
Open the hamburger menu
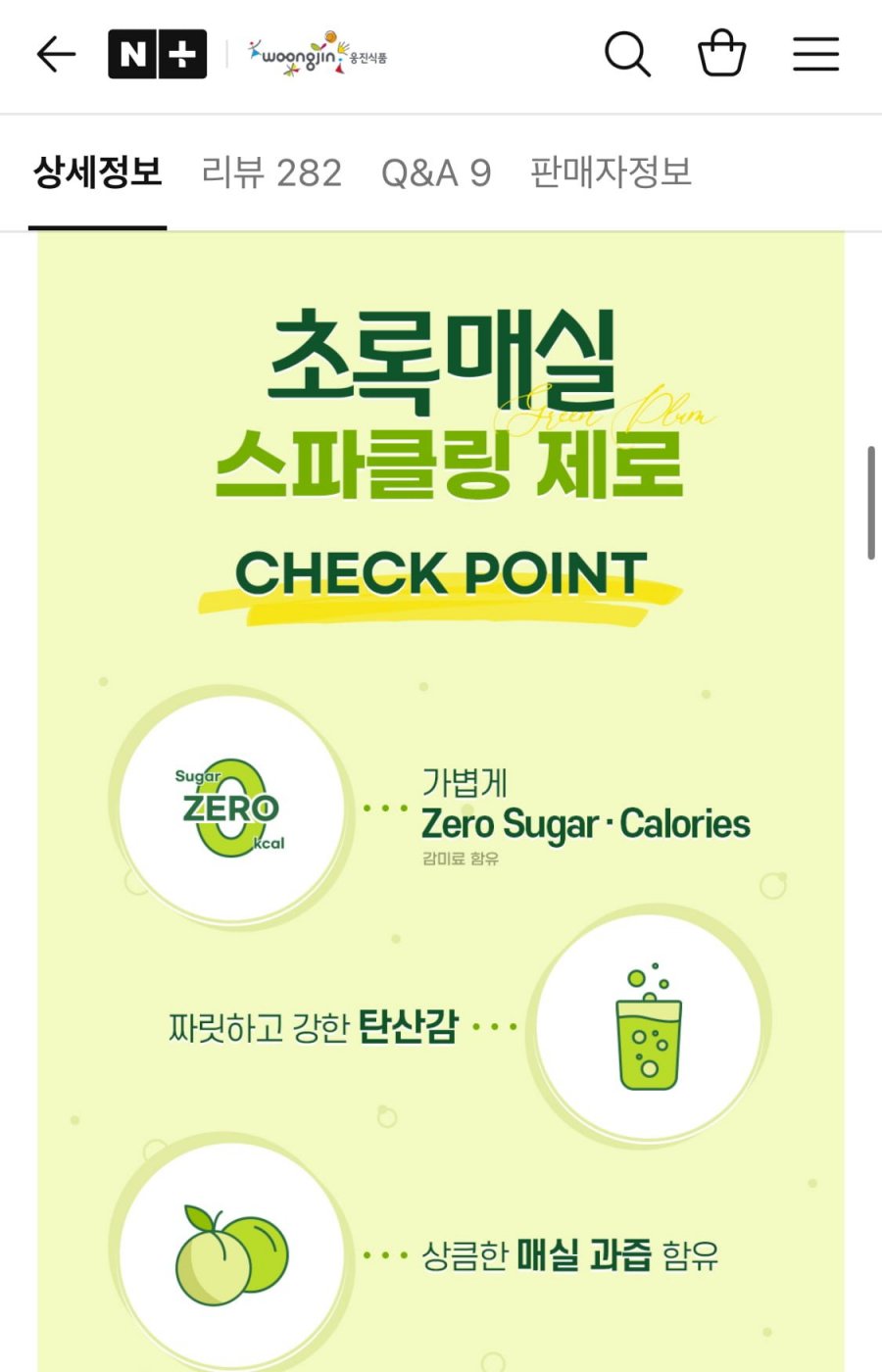point(815,54)
